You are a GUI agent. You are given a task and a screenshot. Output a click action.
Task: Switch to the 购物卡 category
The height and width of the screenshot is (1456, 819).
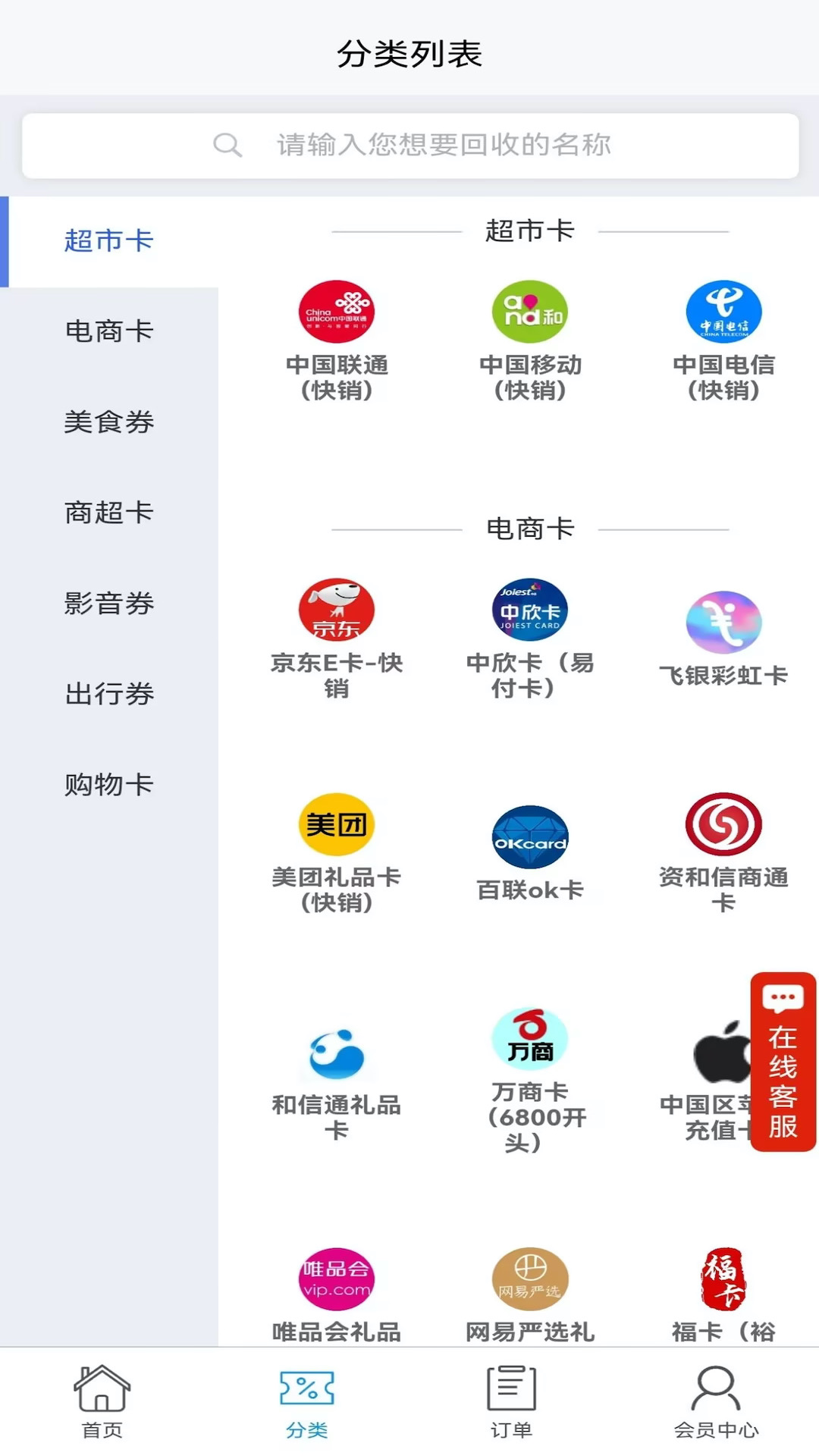(109, 785)
